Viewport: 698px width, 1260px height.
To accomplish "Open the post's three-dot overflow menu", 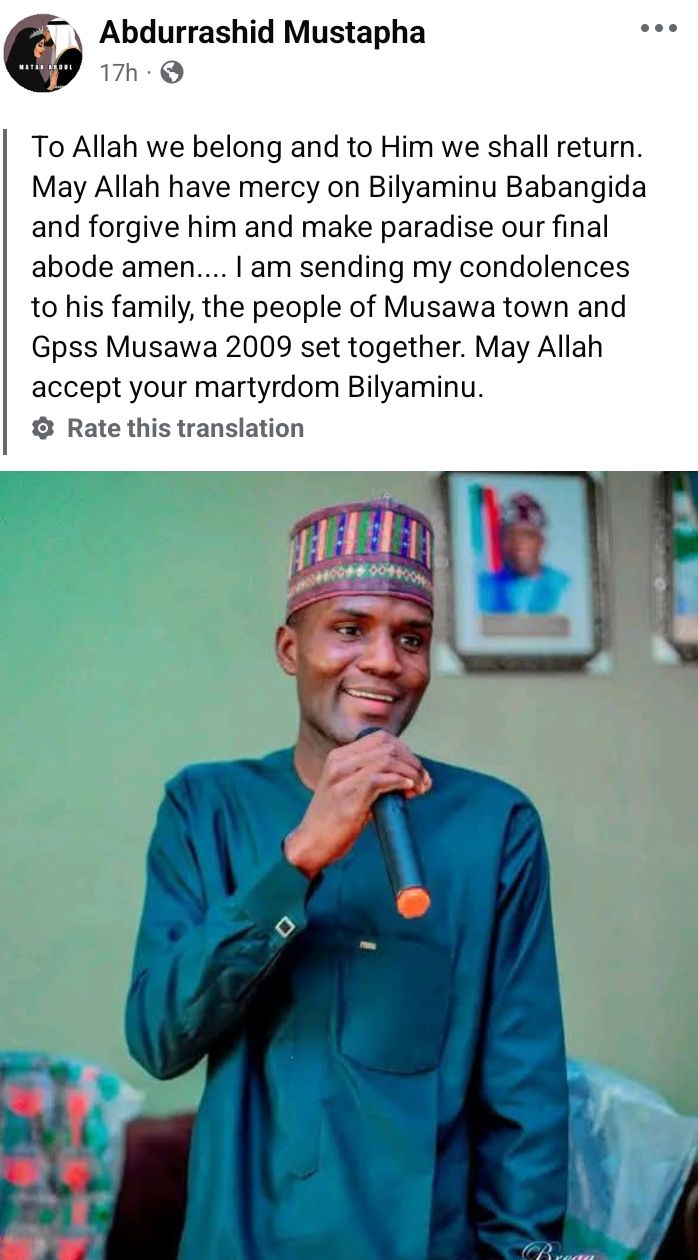I will (x=658, y=28).
